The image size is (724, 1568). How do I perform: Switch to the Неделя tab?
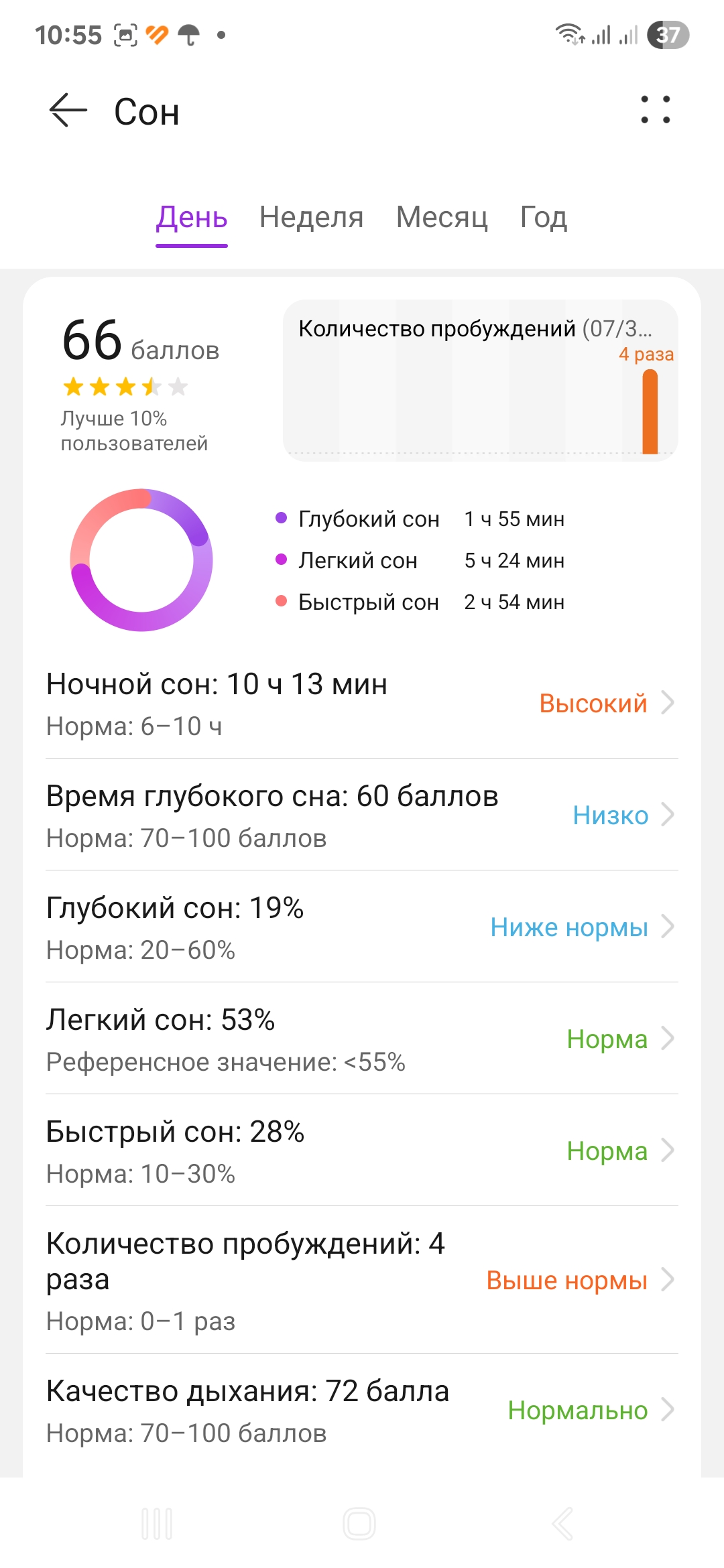pyautogui.click(x=312, y=218)
